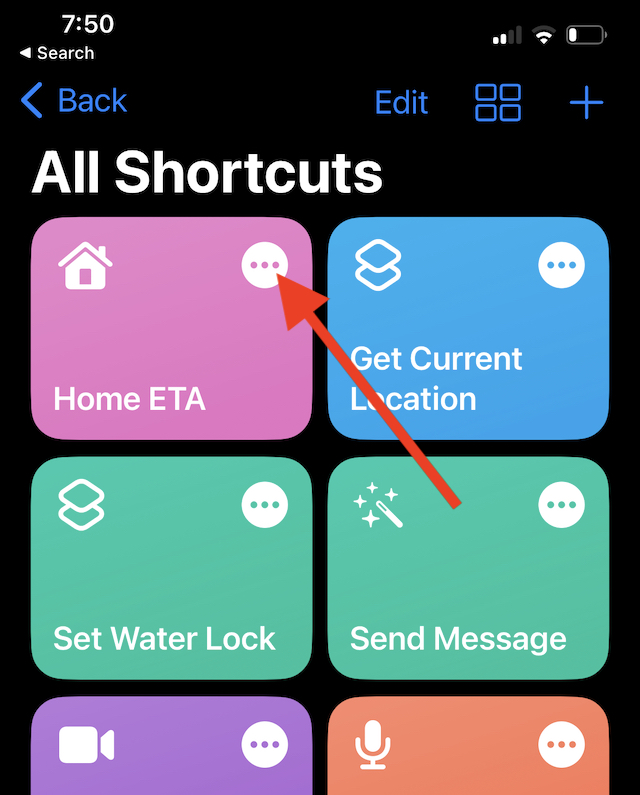
Task: Switch to grid view layout icon
Action: [497, 102]
